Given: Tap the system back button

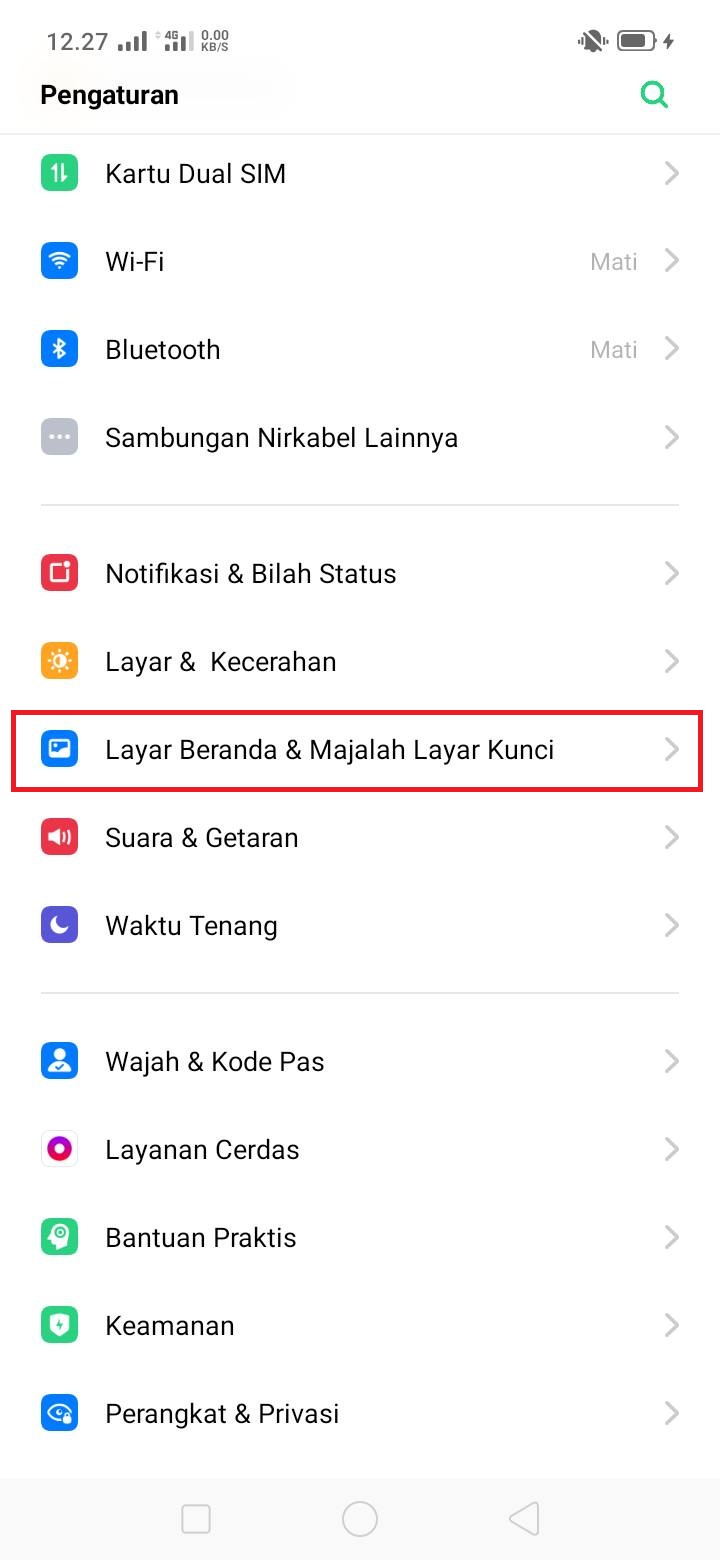Looking at the screenshot, I should (x=524, y=1519).
